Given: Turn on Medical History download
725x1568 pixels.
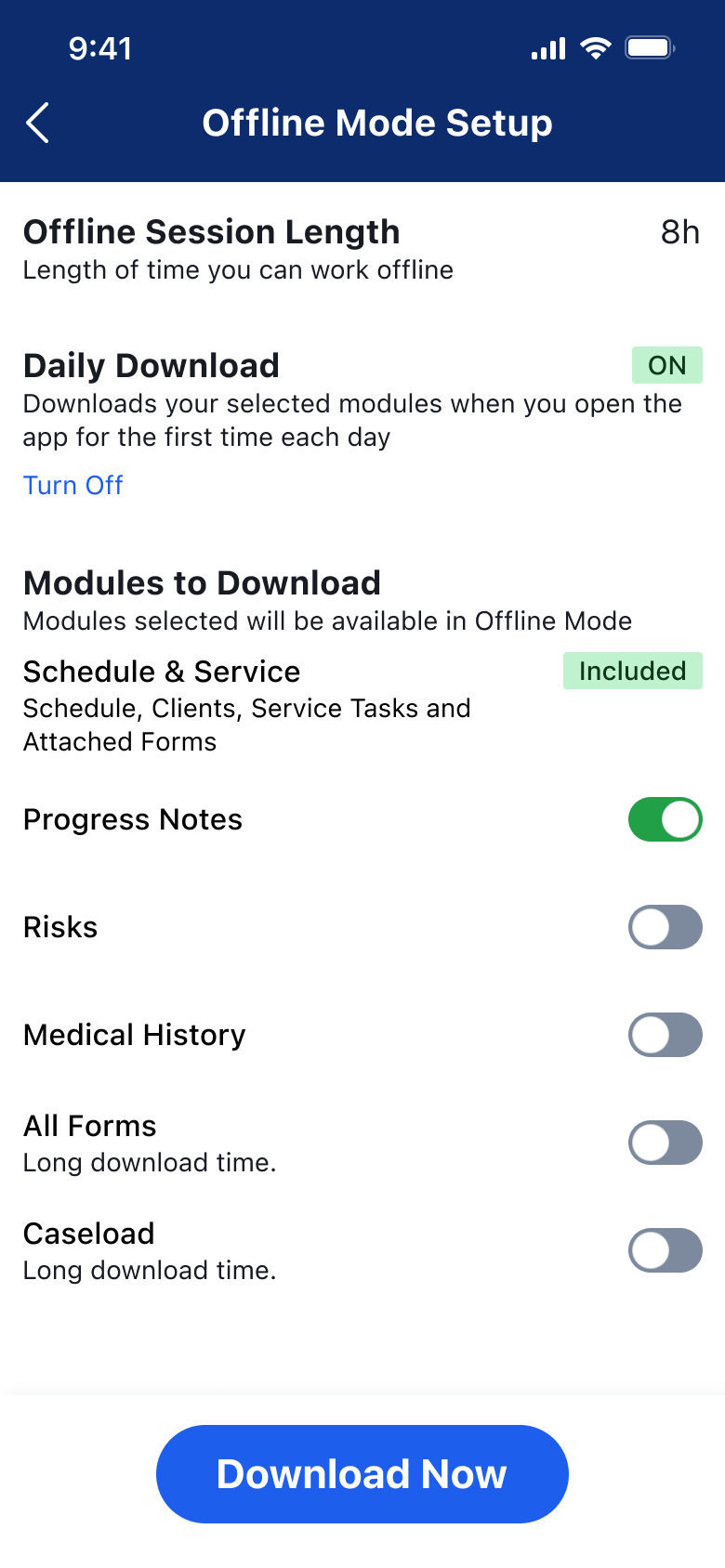Looking at the screenshot, I should pyautogui.click(x=666, y=1035).
